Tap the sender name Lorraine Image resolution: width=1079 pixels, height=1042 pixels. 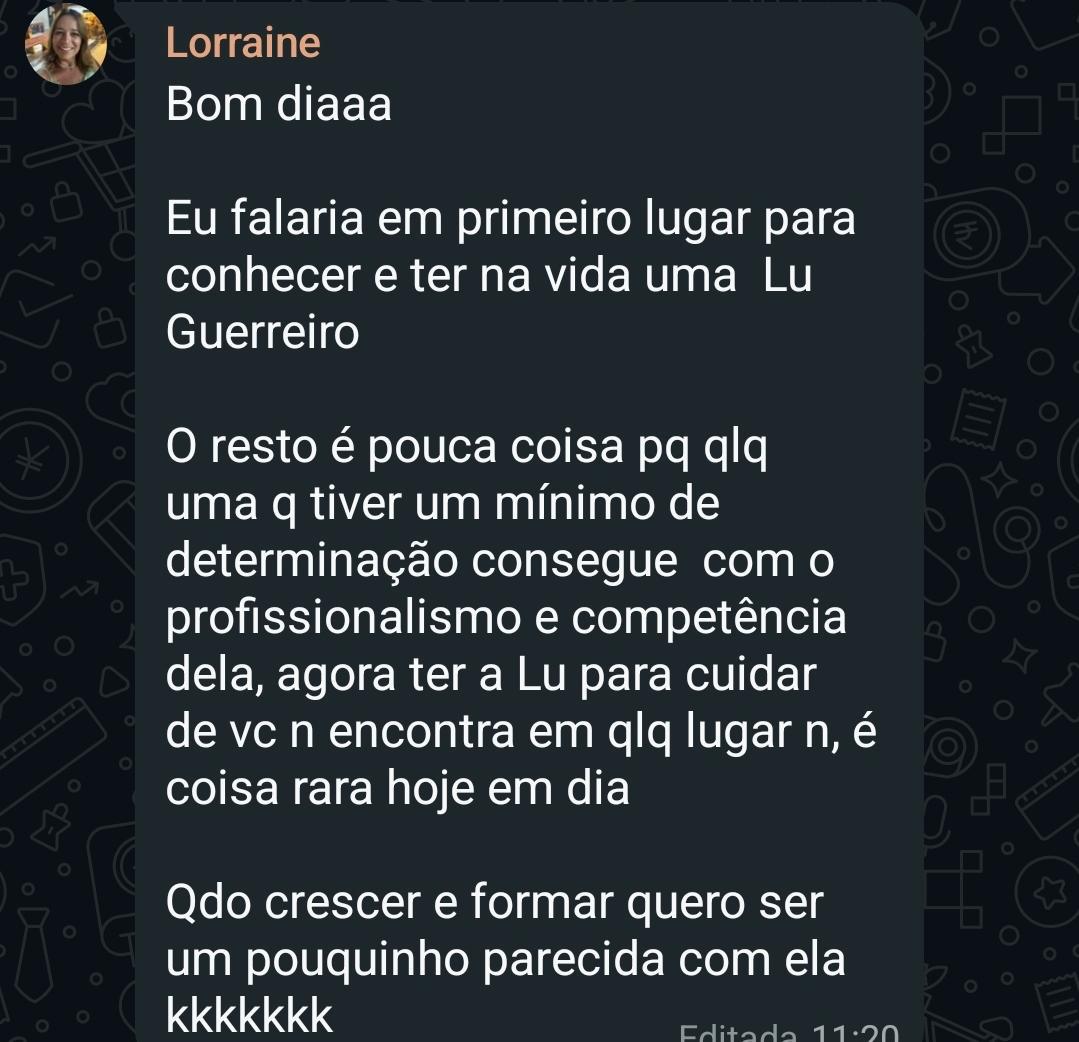[x=243, y=43]
